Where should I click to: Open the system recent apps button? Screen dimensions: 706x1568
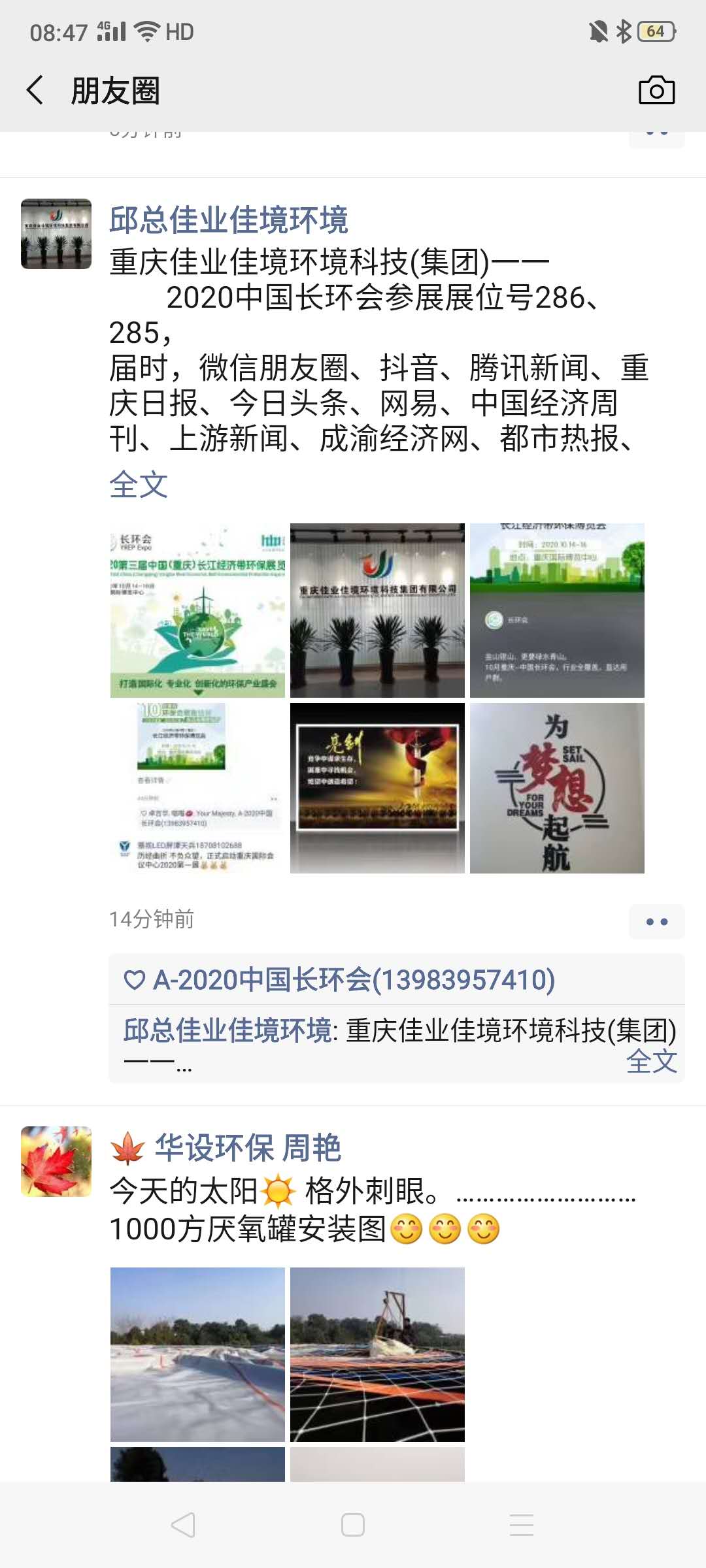click(x=522, y=1525)
